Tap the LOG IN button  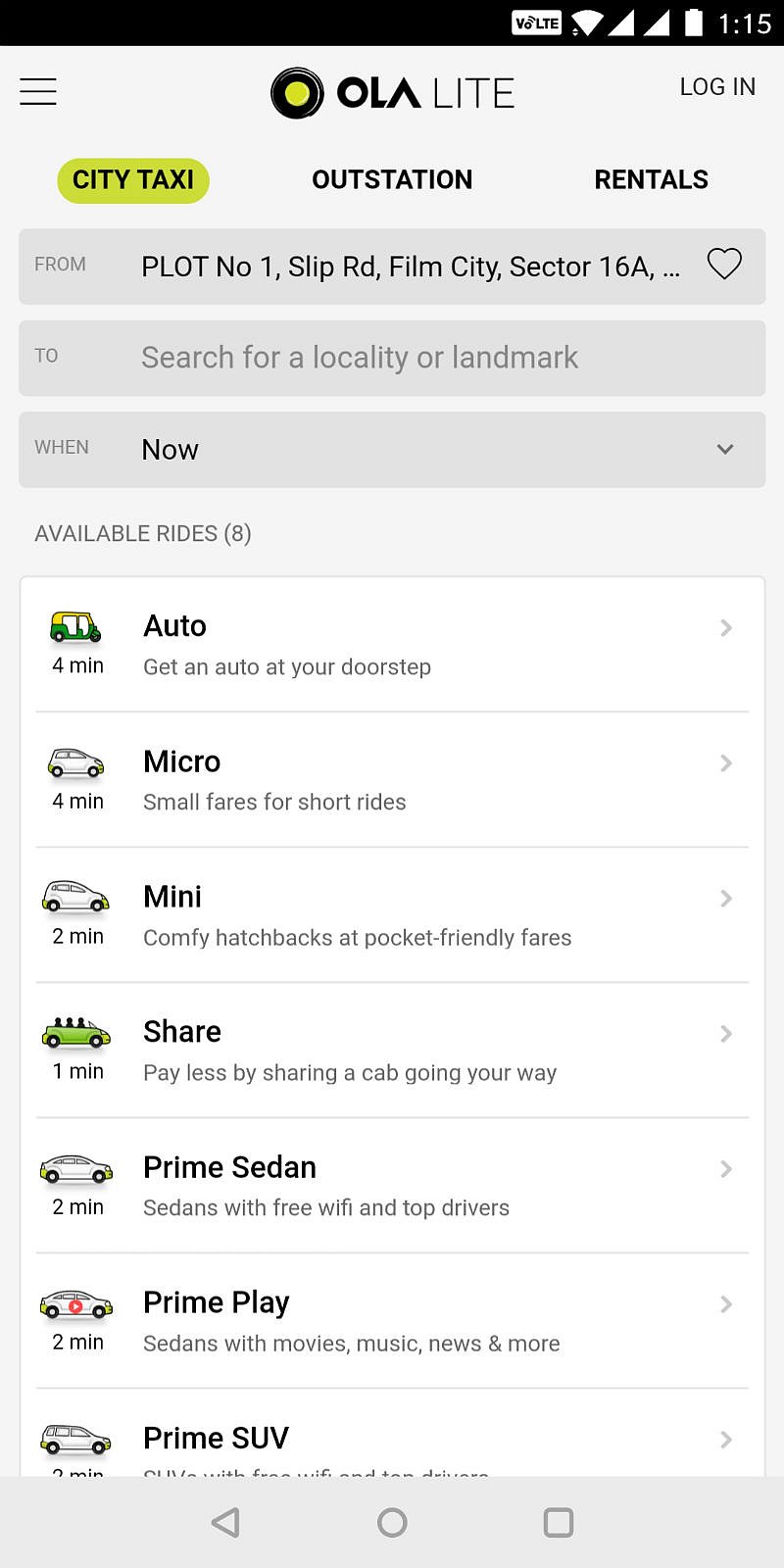point(716,87)
